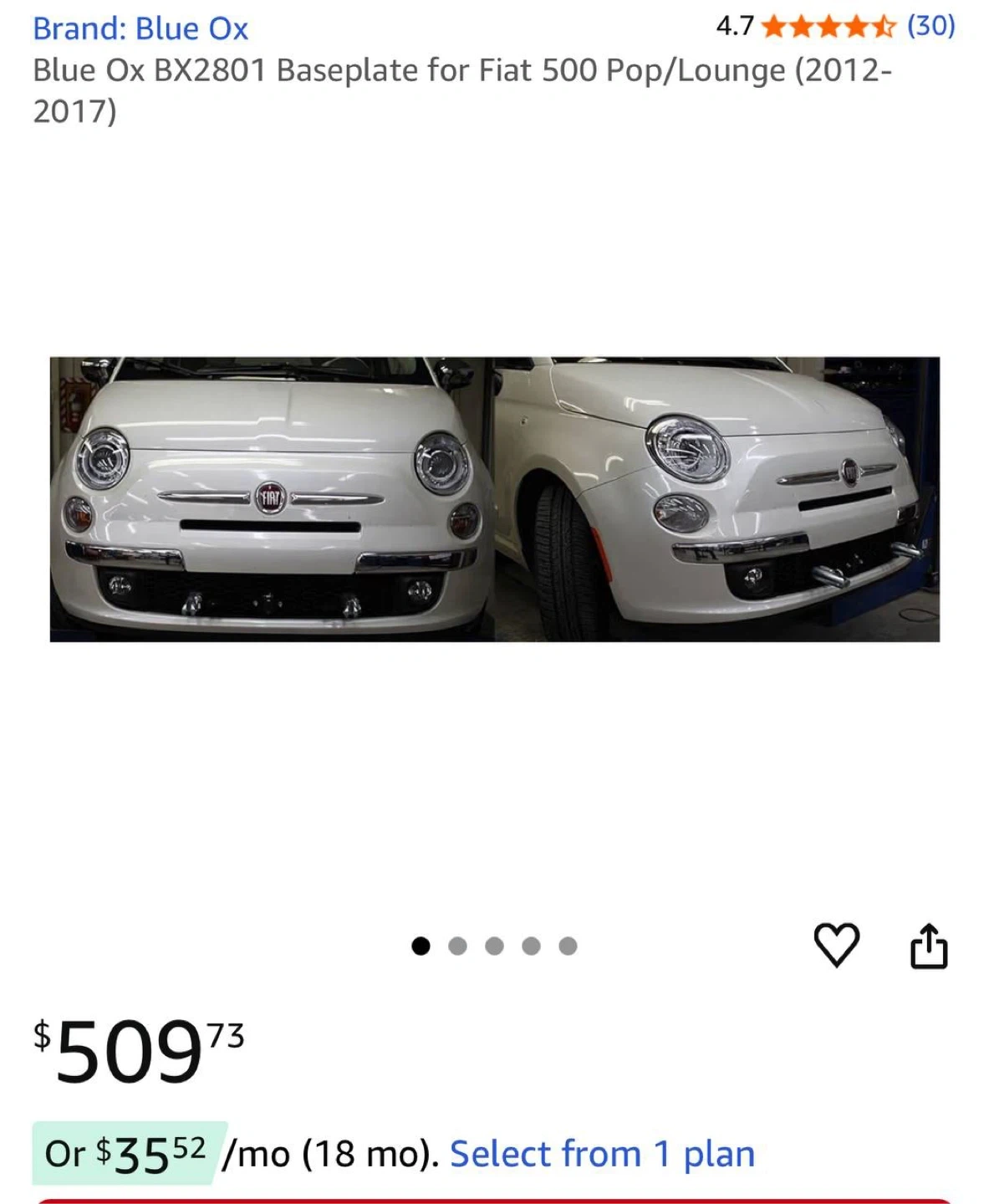The width and height of the screenshot is (989, 1204).
Task: Tap the Select from 1 plan link
Action: 602,1154
